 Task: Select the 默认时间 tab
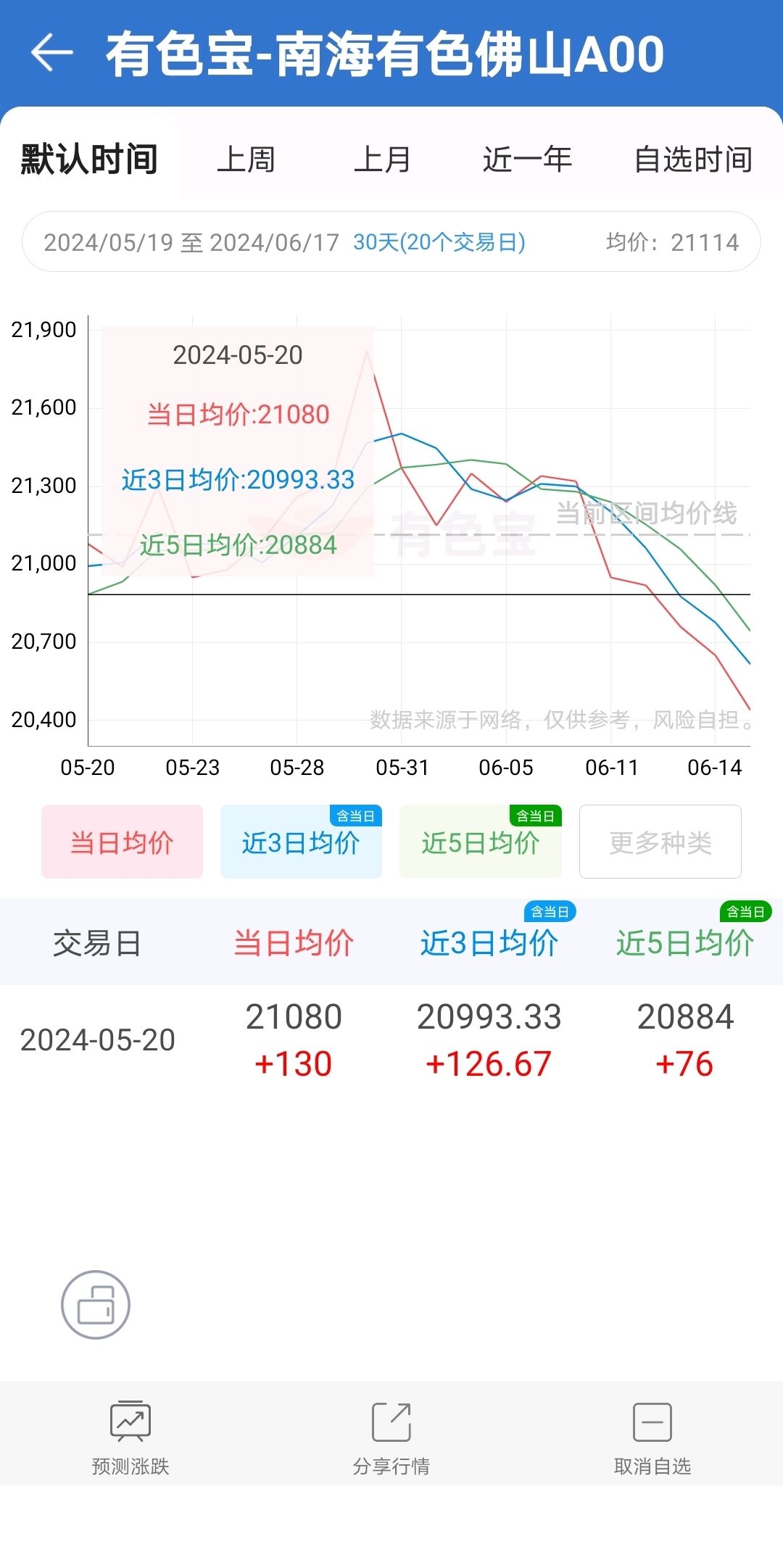pos(89,159)
